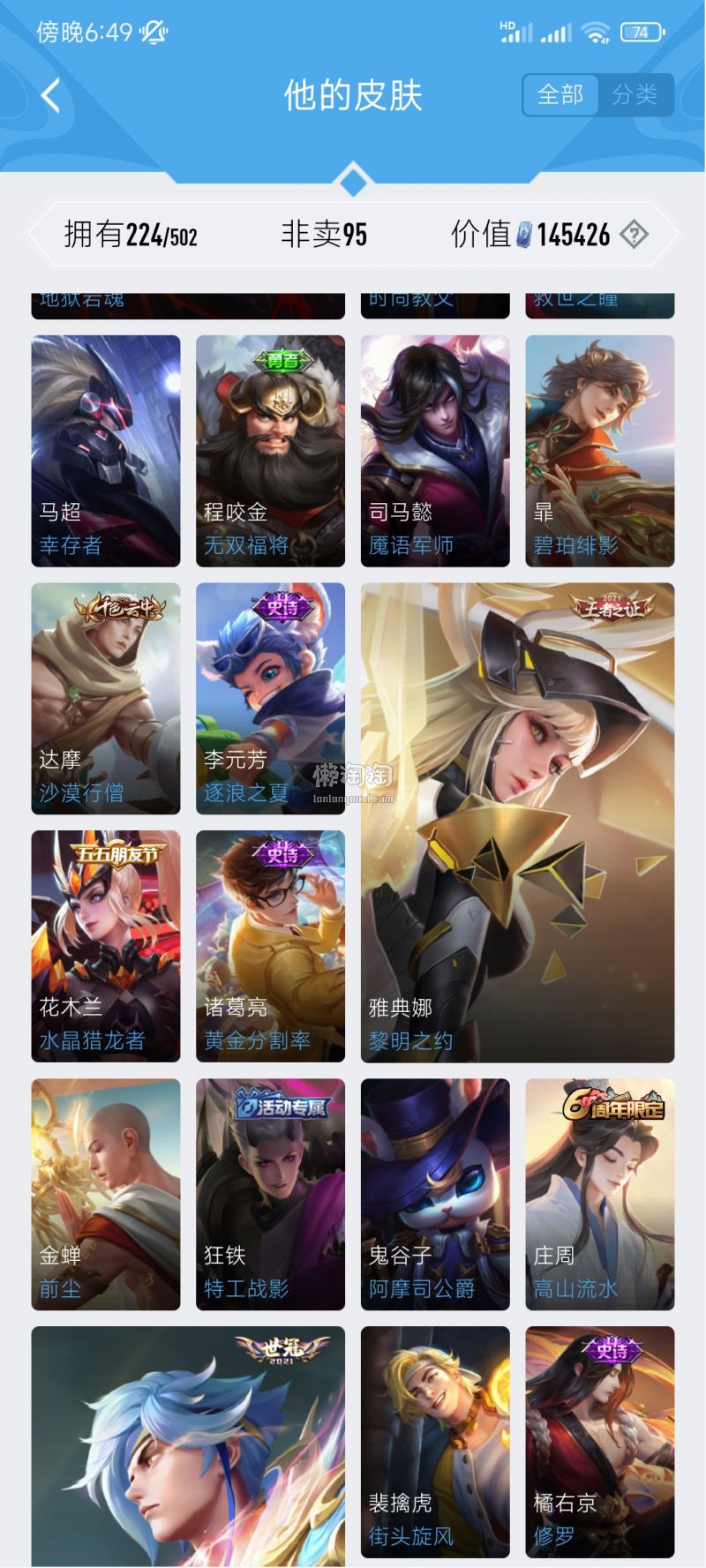Open the large 雅典娜 黎明之约 skin card
This screenshot has width=706, height=1568.
tap(517, 822)
